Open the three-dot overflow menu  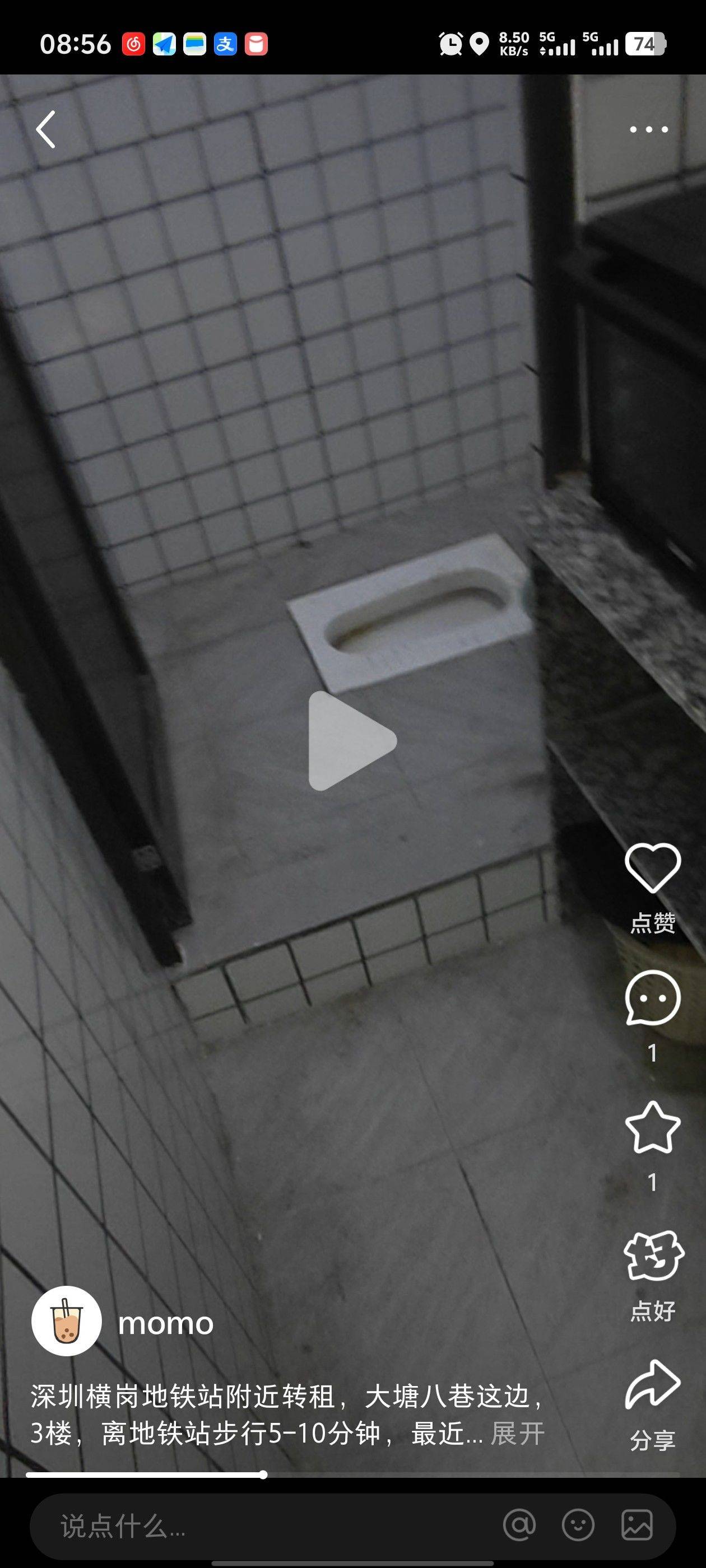point(649,129)
